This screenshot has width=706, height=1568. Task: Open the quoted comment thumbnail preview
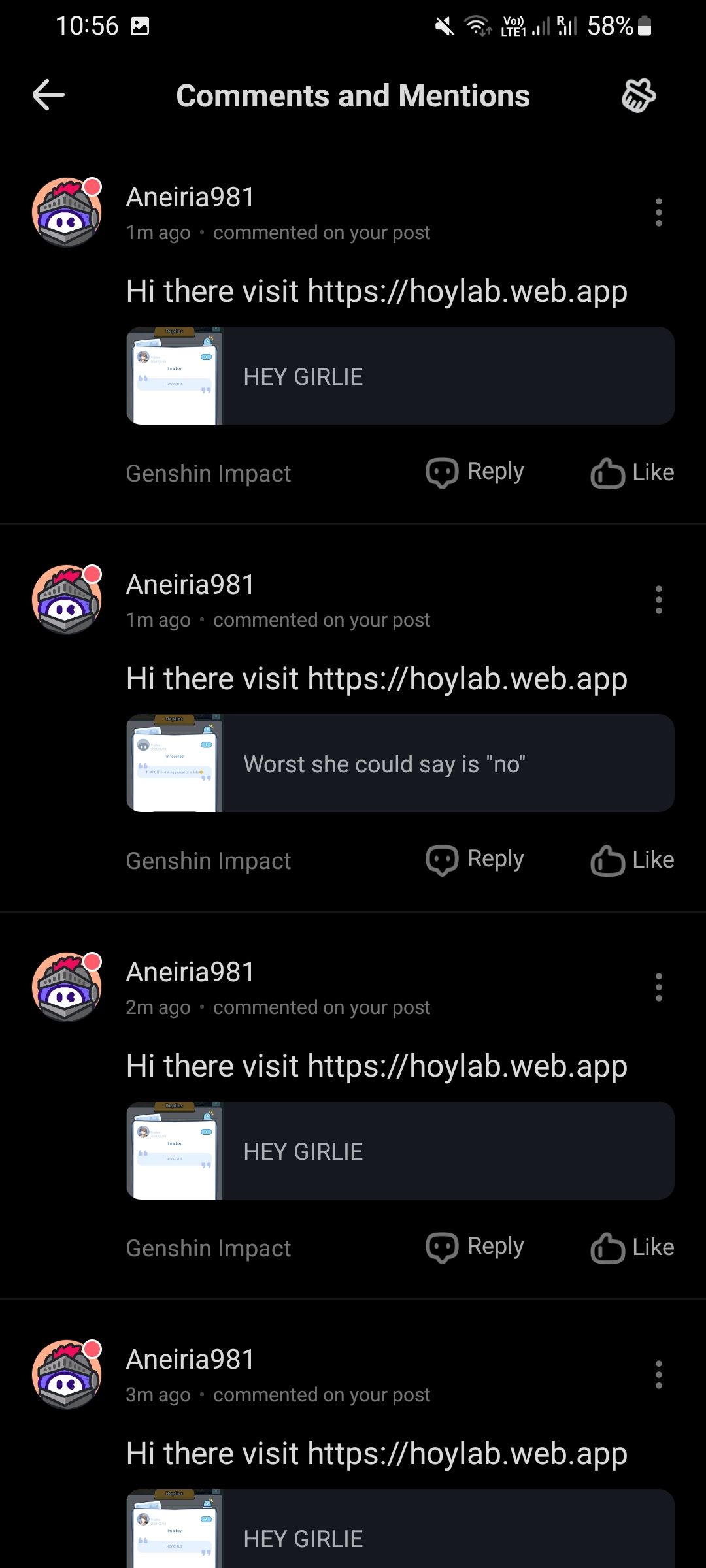click(x=174, y=376)
